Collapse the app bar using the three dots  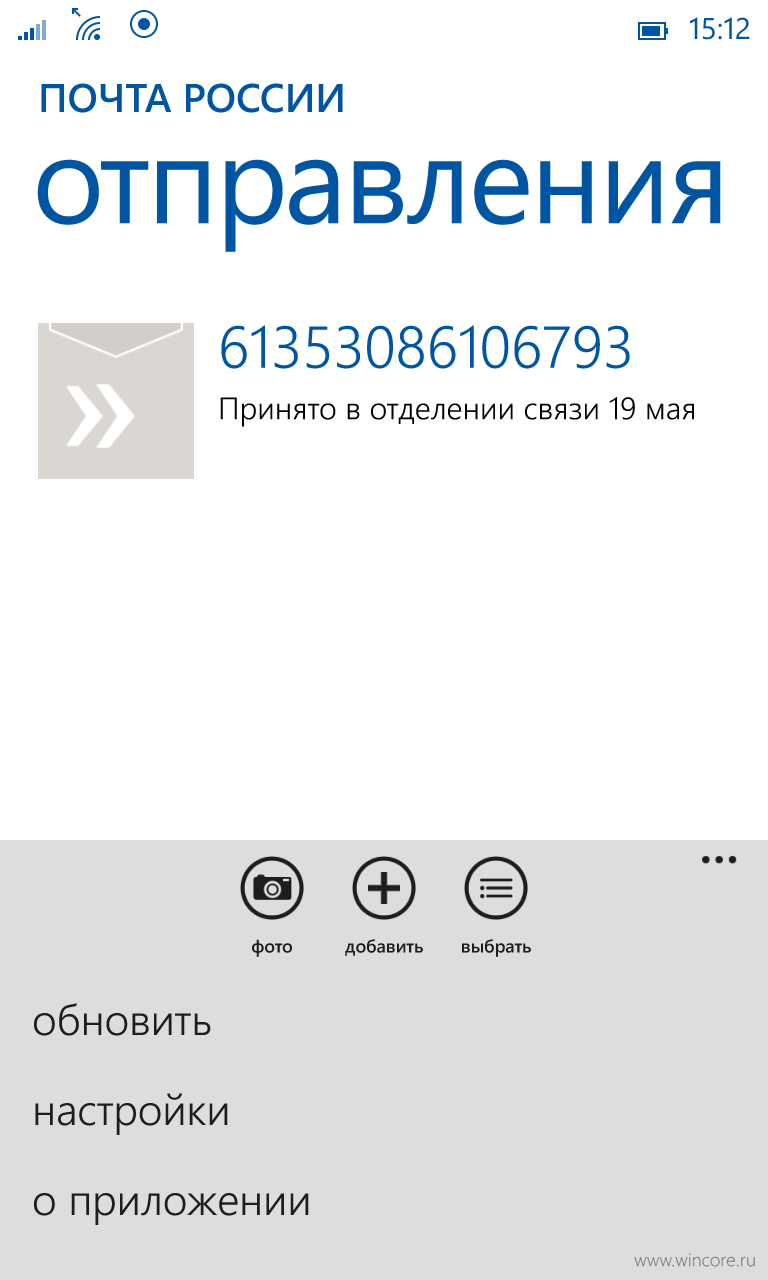pyautogui.click(x=719, y=859)
